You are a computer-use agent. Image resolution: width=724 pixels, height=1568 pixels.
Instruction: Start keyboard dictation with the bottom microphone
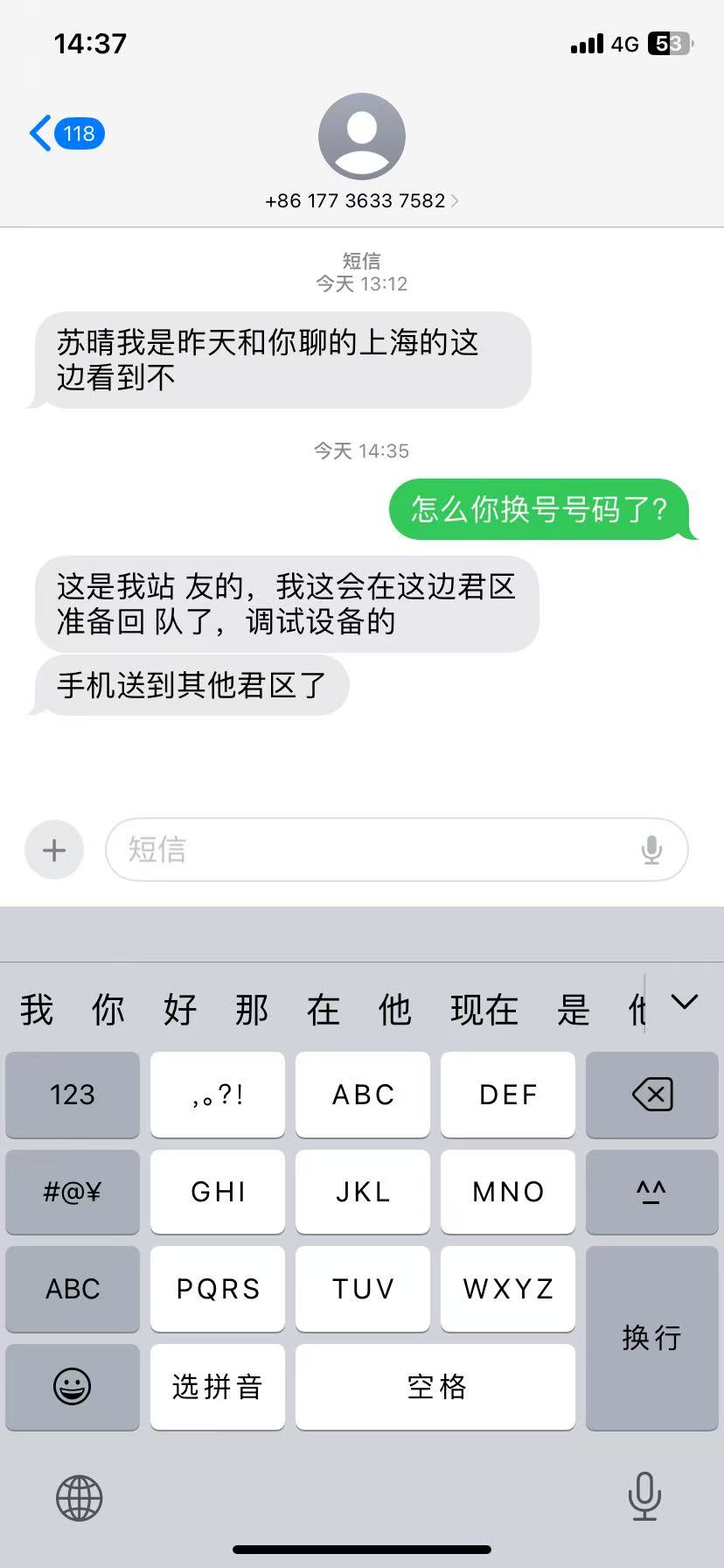pos(644,1496)
